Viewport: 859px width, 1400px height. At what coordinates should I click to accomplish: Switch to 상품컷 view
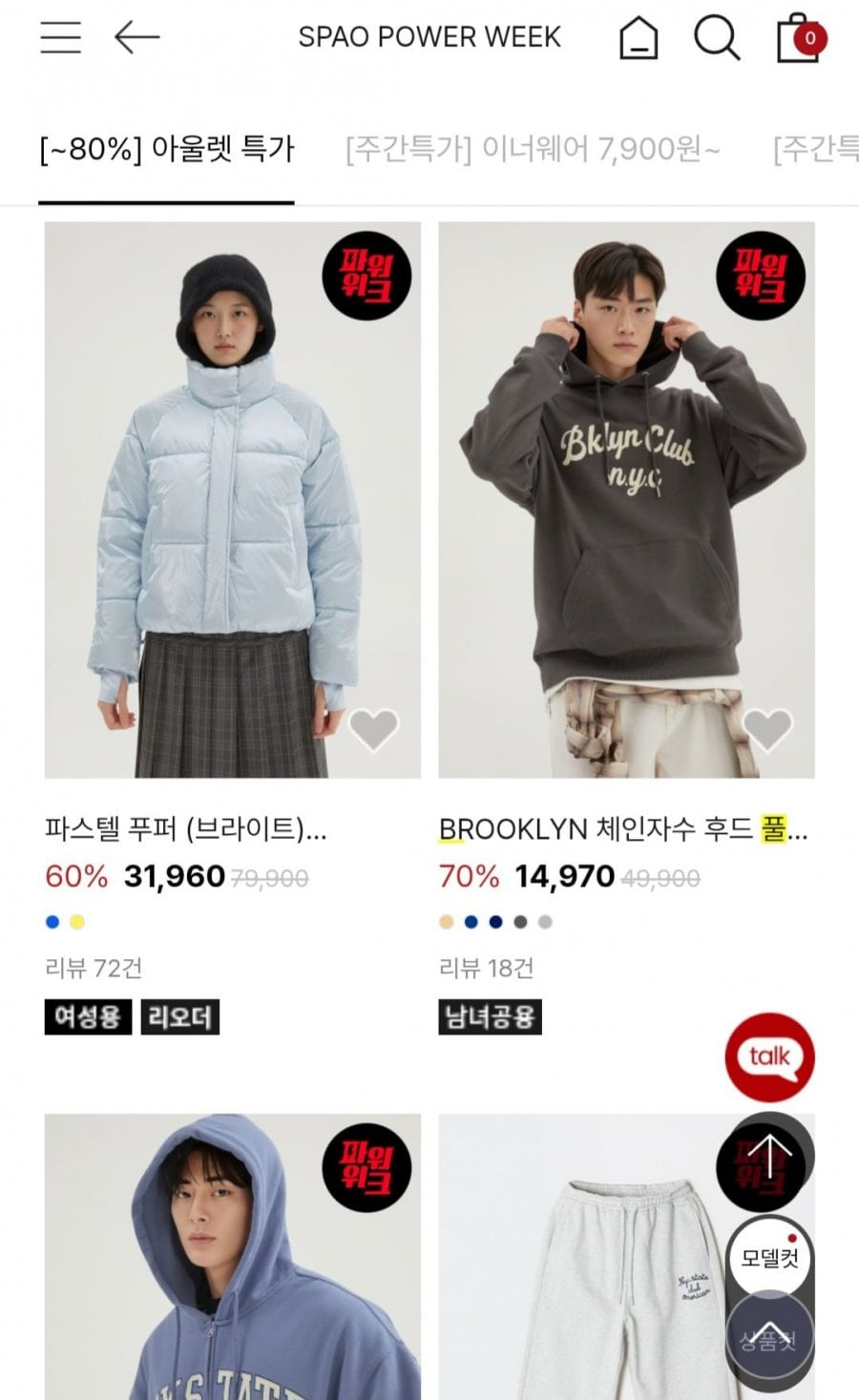(767, 1339)
